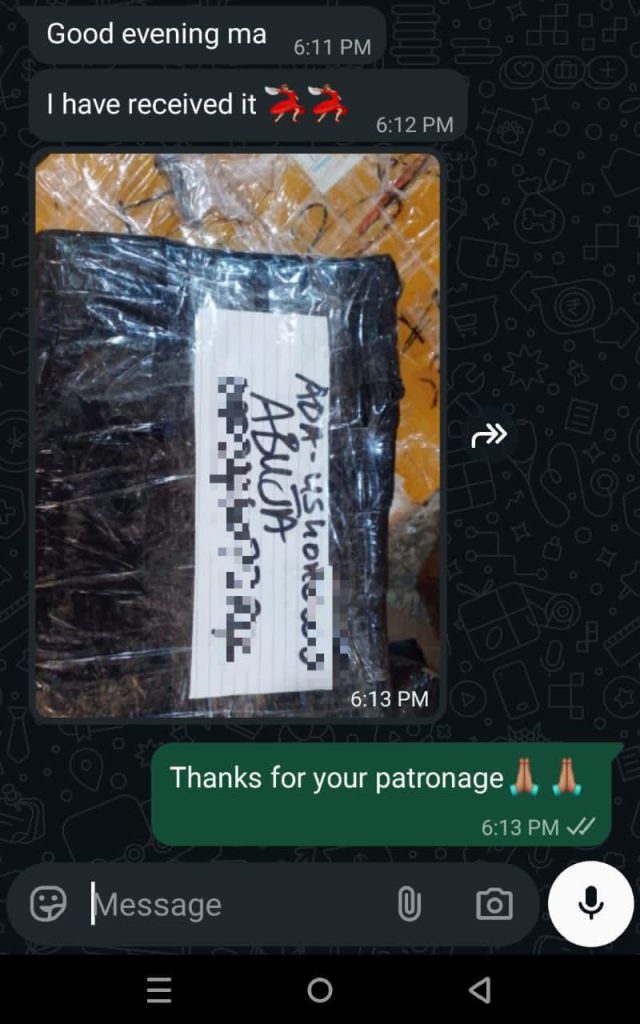This screenshot has height=1024, width=640.
Task: Open the camera to send a photo
Action: pos(494,904)
